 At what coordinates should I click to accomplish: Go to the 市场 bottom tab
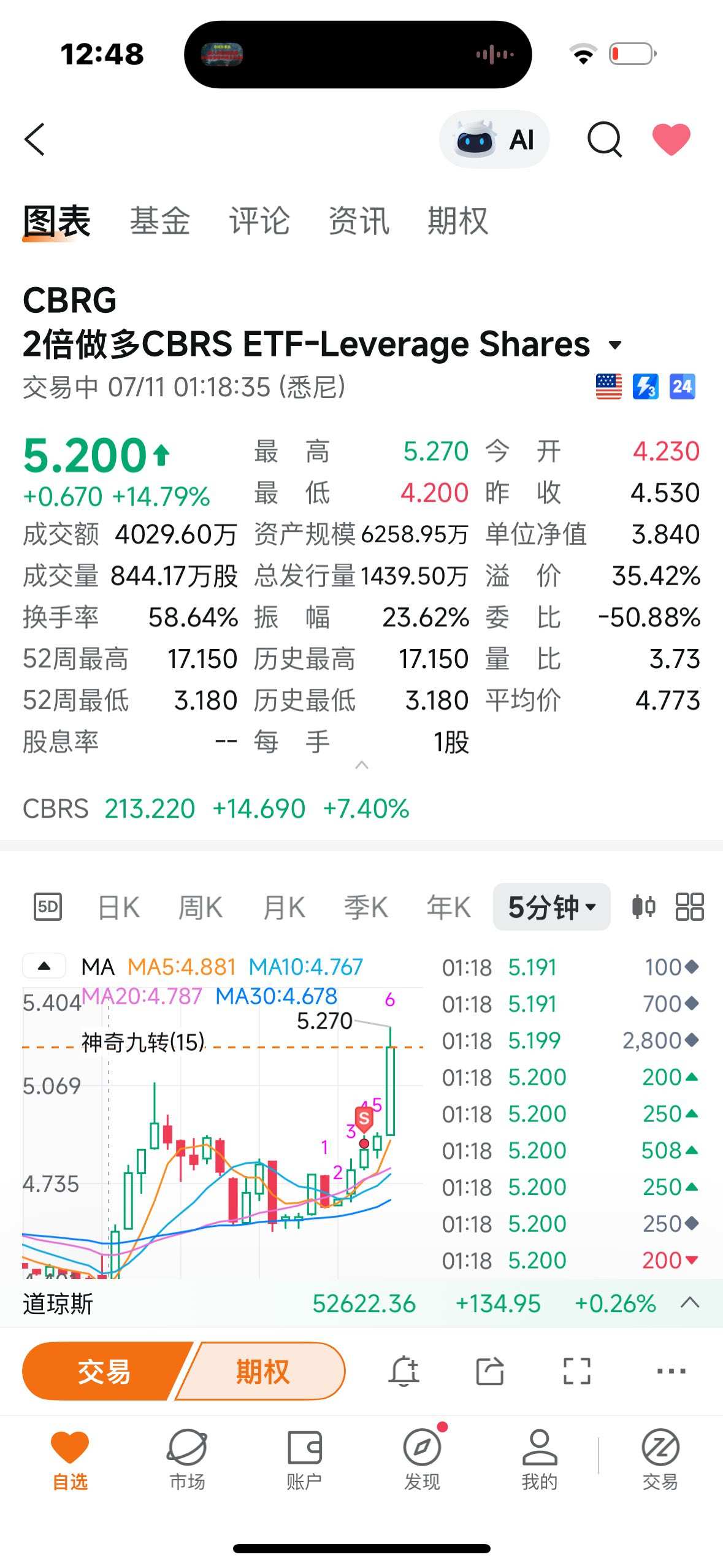(x=187, y=1459)
